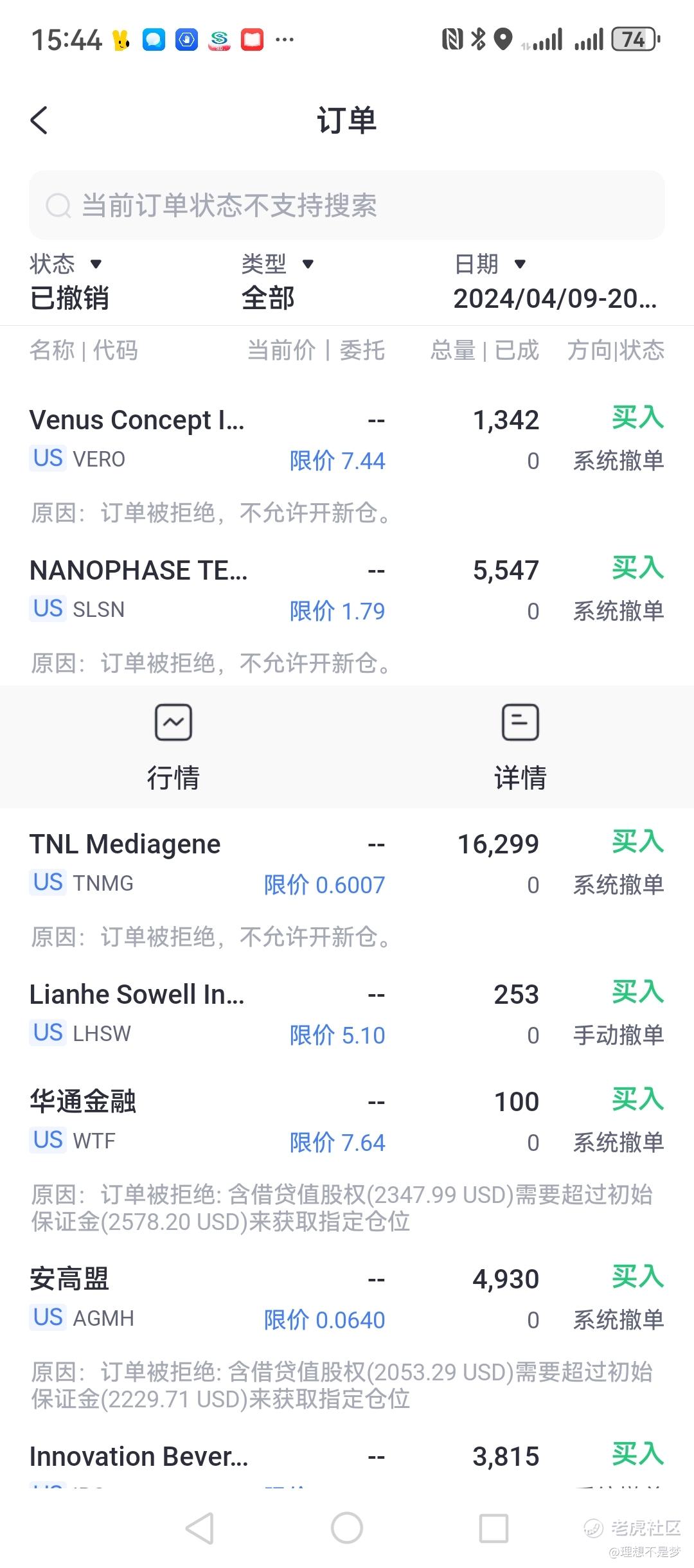View 行情 for the expanded order

(173, 747)
